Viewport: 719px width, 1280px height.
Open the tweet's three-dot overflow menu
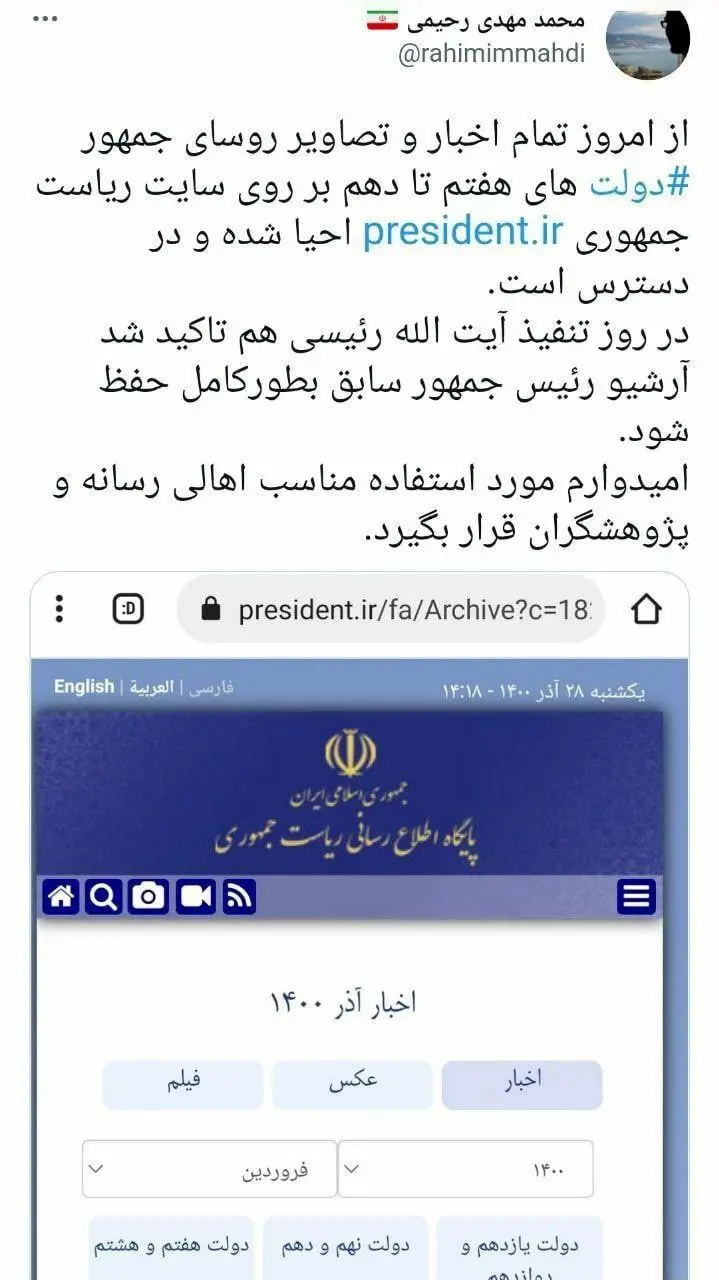tap(45, 19)
